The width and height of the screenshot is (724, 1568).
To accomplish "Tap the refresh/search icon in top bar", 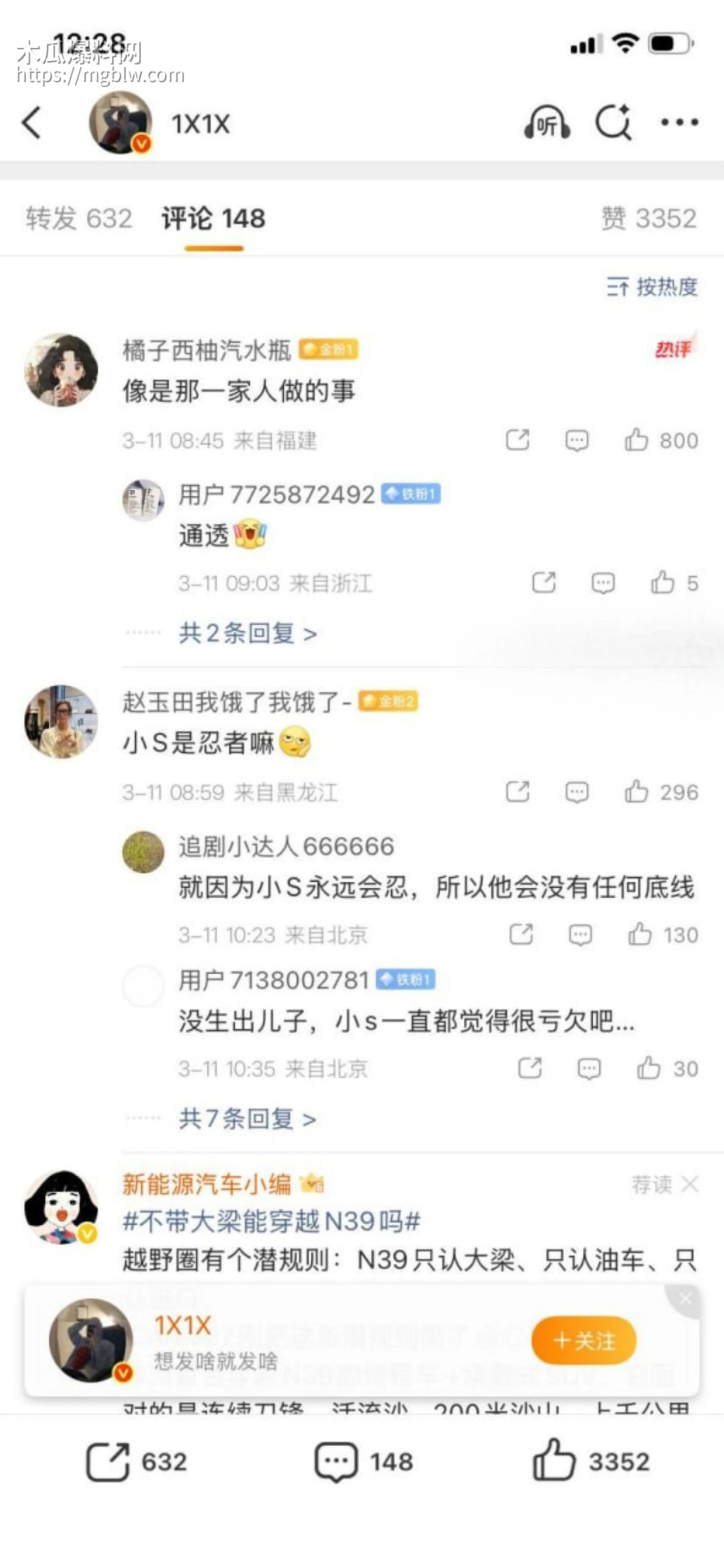I will point(614,121).
